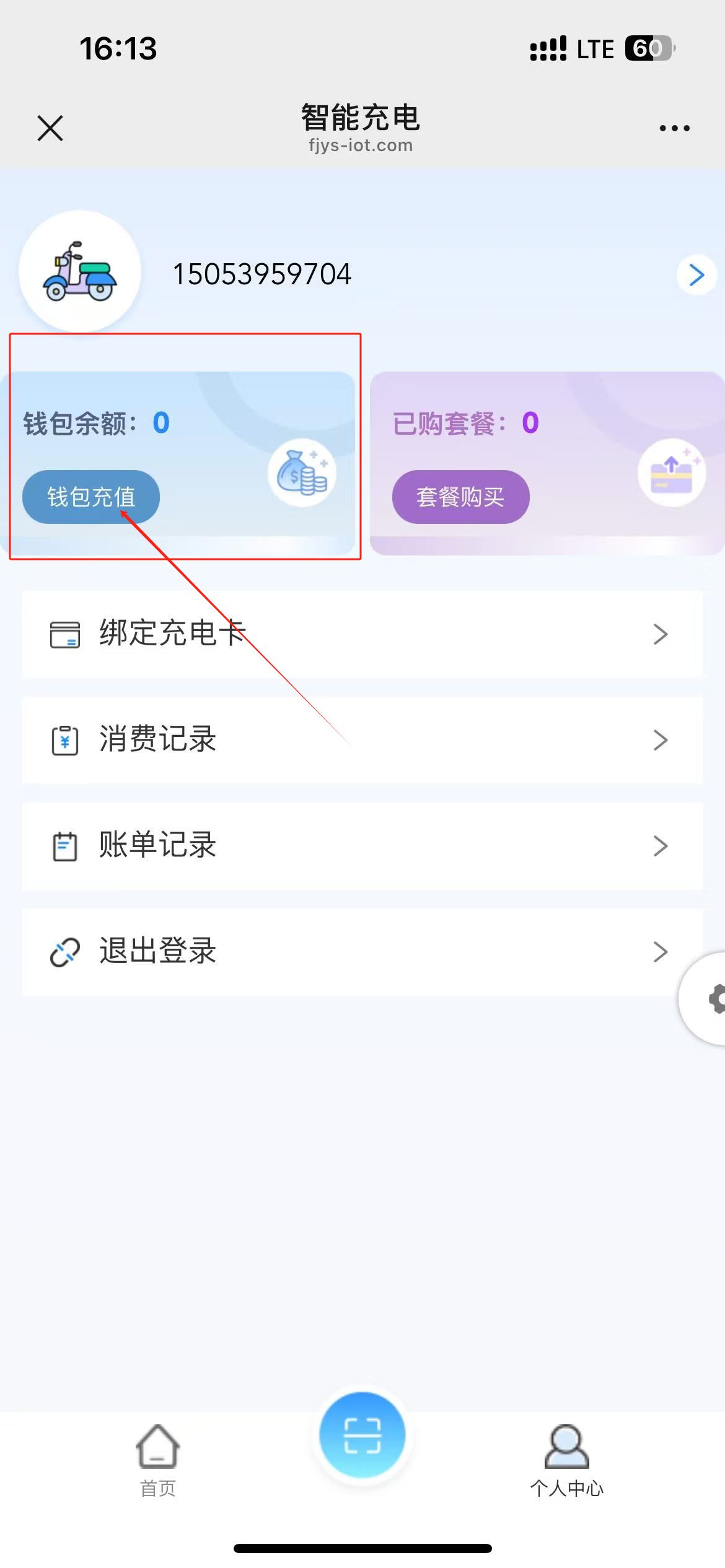Switch to the 首页 tab
The height and width of the screenshot is (1568, 725).
(158, 1459)
